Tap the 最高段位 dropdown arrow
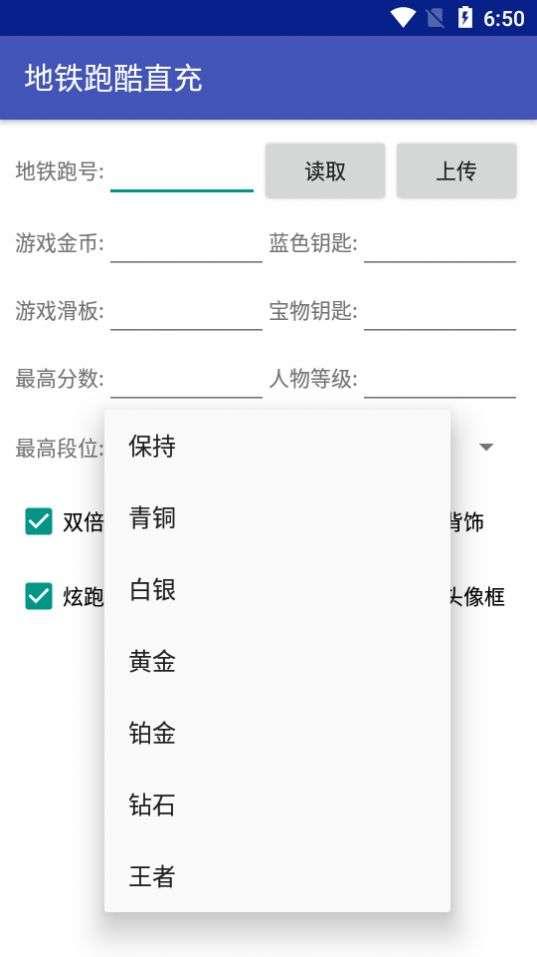The width and height of the screenshot is (537, 957). pos(486,447)
